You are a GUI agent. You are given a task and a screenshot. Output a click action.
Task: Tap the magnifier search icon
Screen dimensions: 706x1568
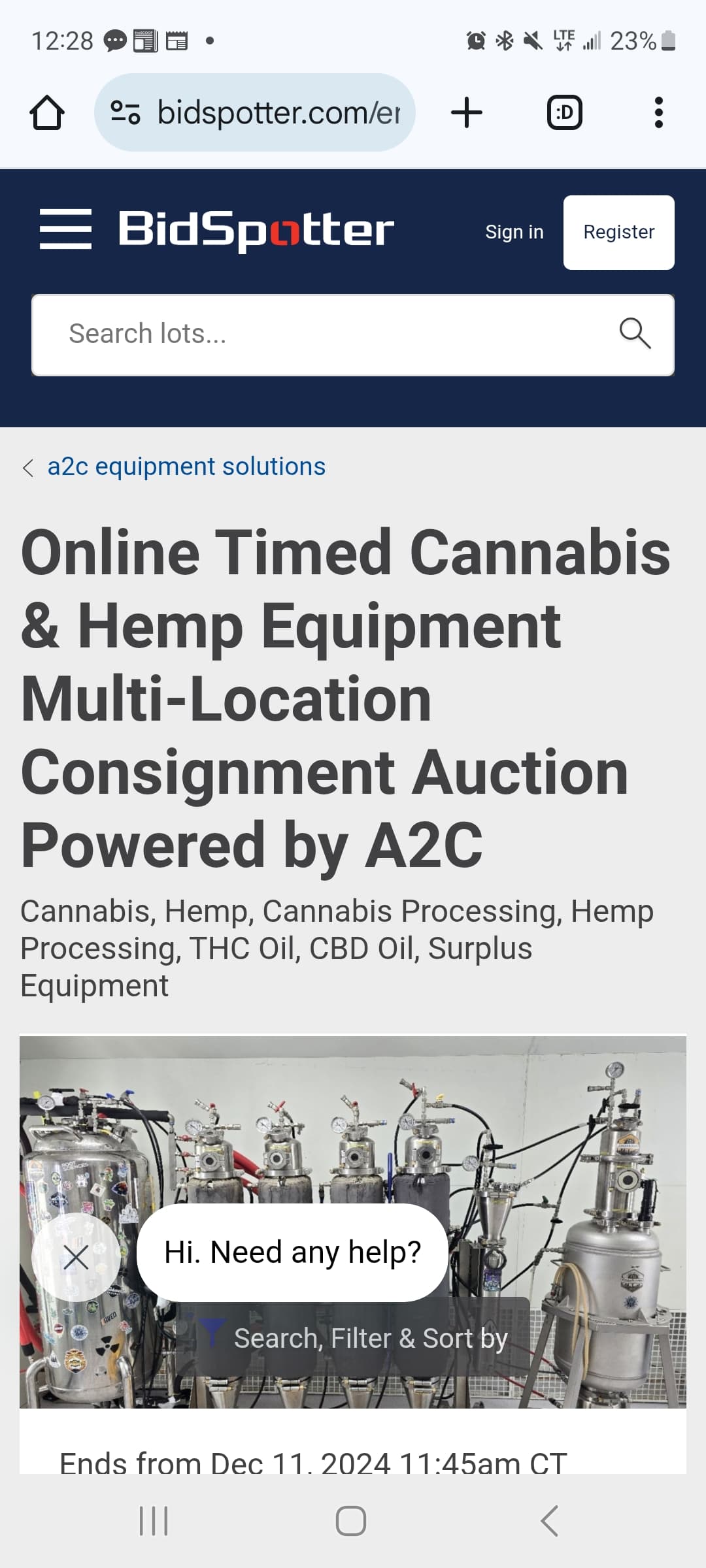click(x=635, y=334)
